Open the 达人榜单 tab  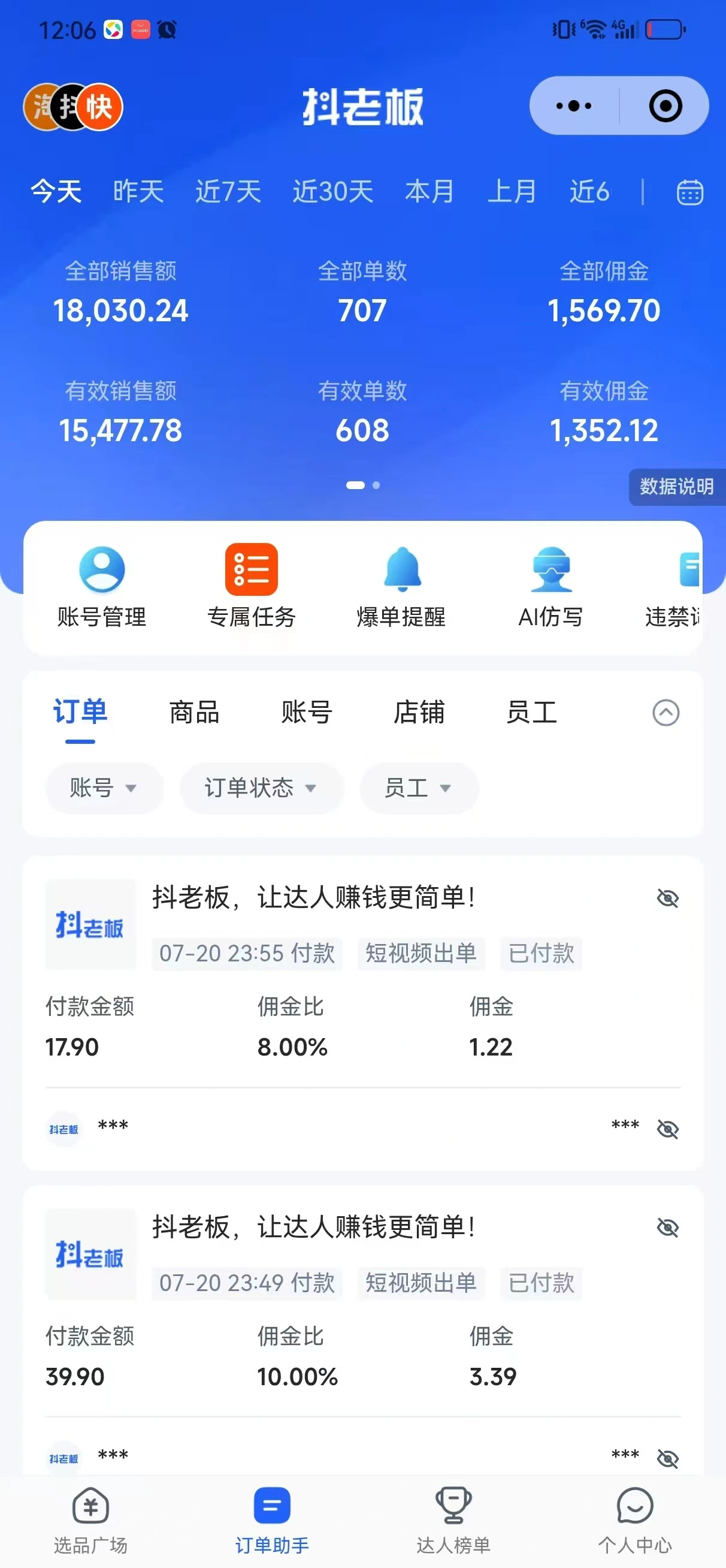(453, 1519)
